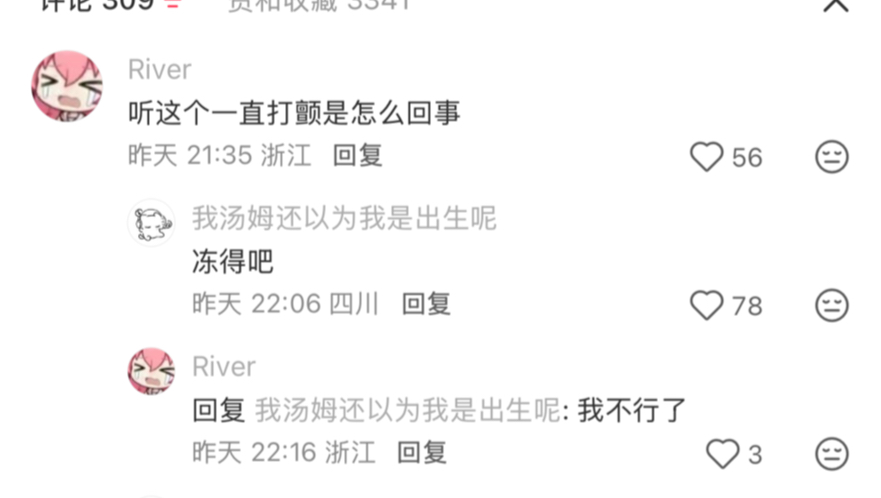The image size is (881, 498).
Task: Tap the face icon on River's 22:16 reply
Action: click(x=831, y=454)
